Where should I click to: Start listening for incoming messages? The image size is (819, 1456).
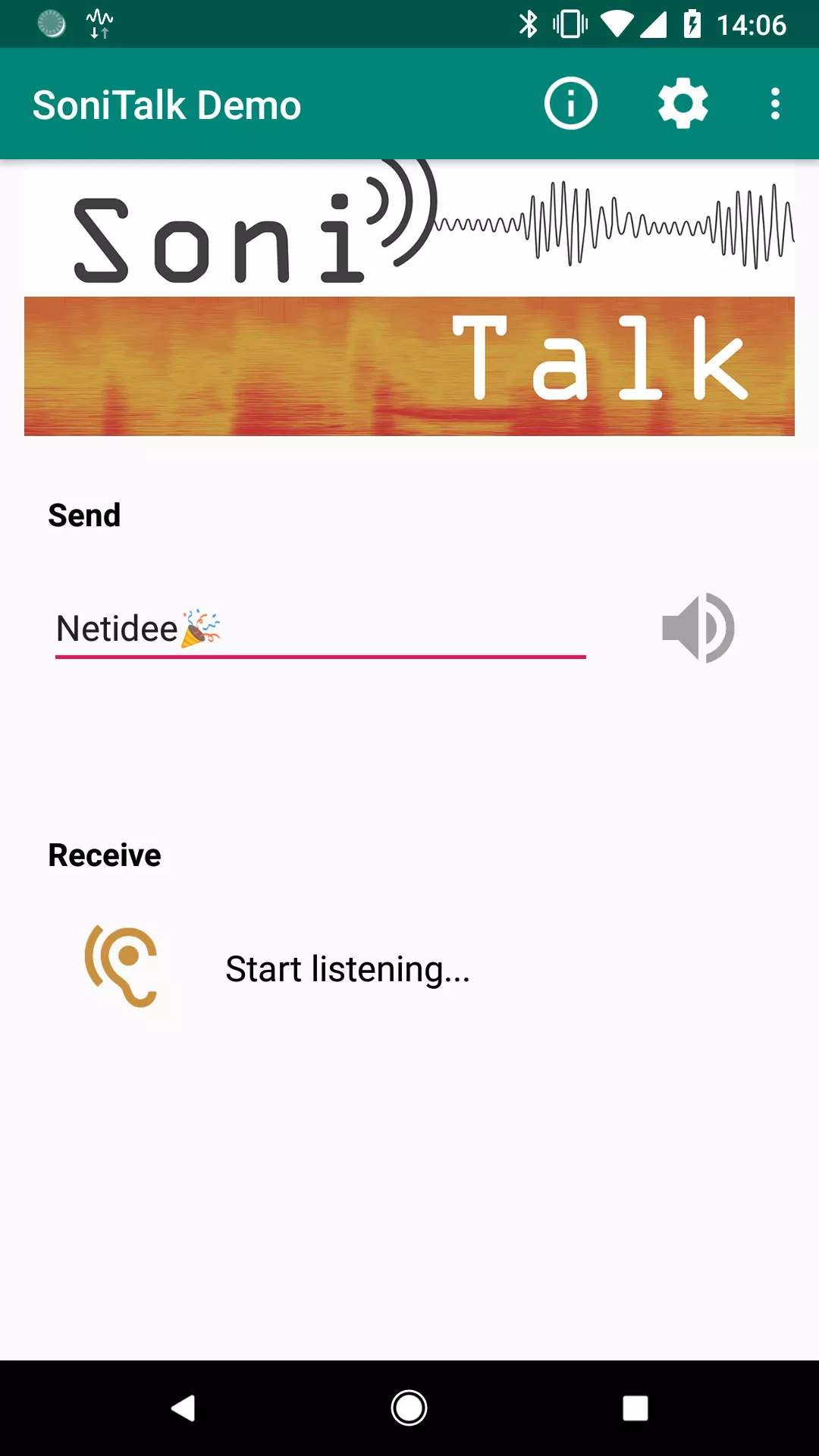[347, 968]
